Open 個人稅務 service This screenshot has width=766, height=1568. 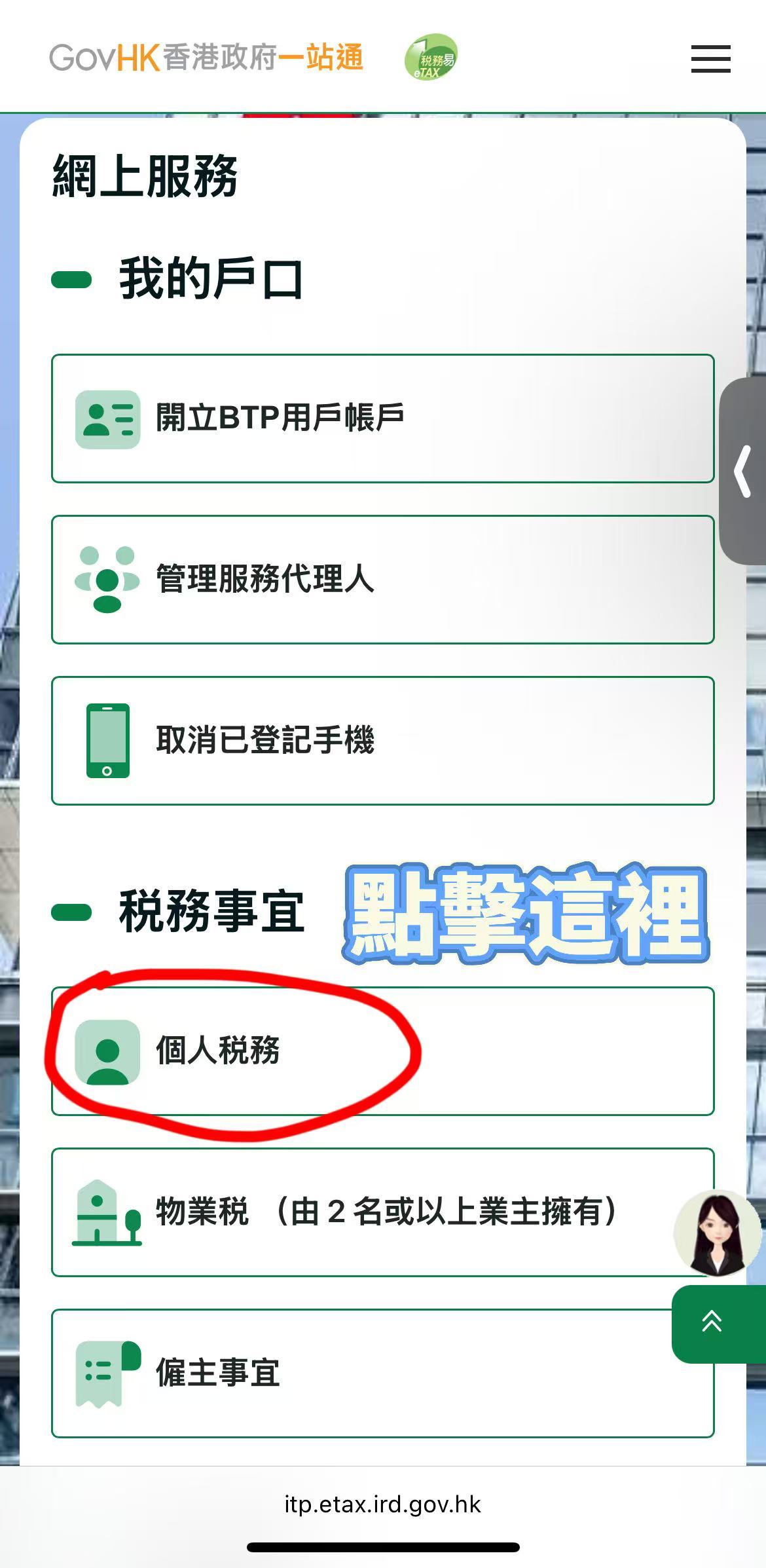[x=382, y=1051]
